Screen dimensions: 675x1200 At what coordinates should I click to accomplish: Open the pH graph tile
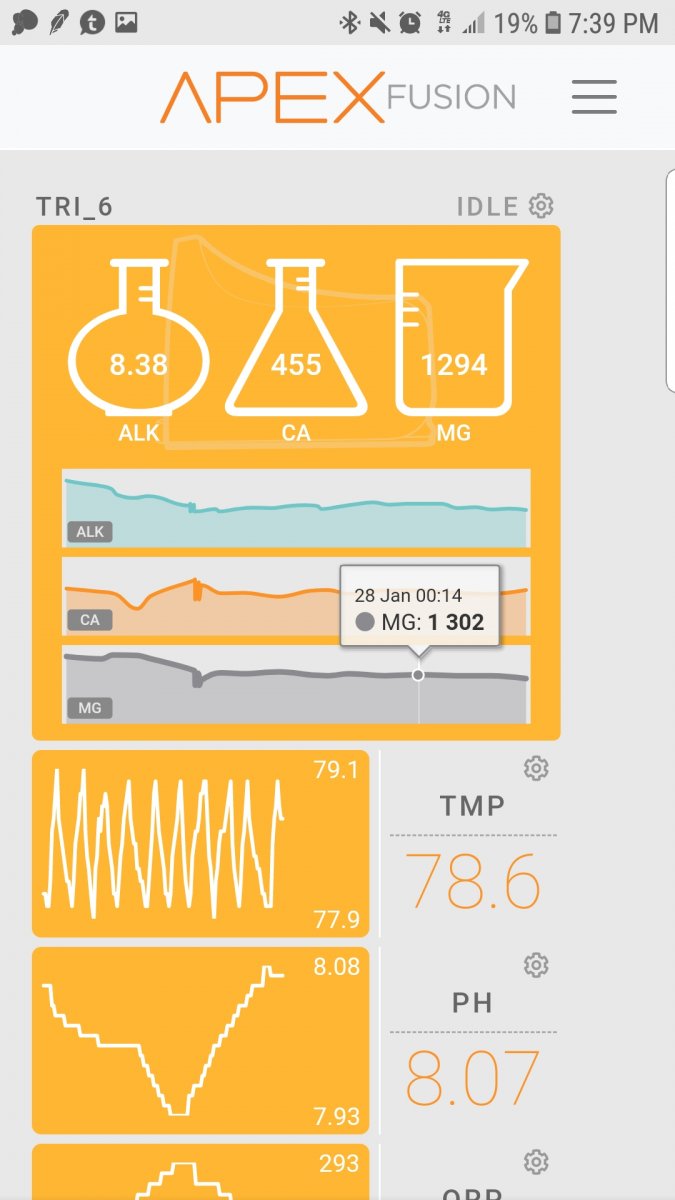(200, 1039)
